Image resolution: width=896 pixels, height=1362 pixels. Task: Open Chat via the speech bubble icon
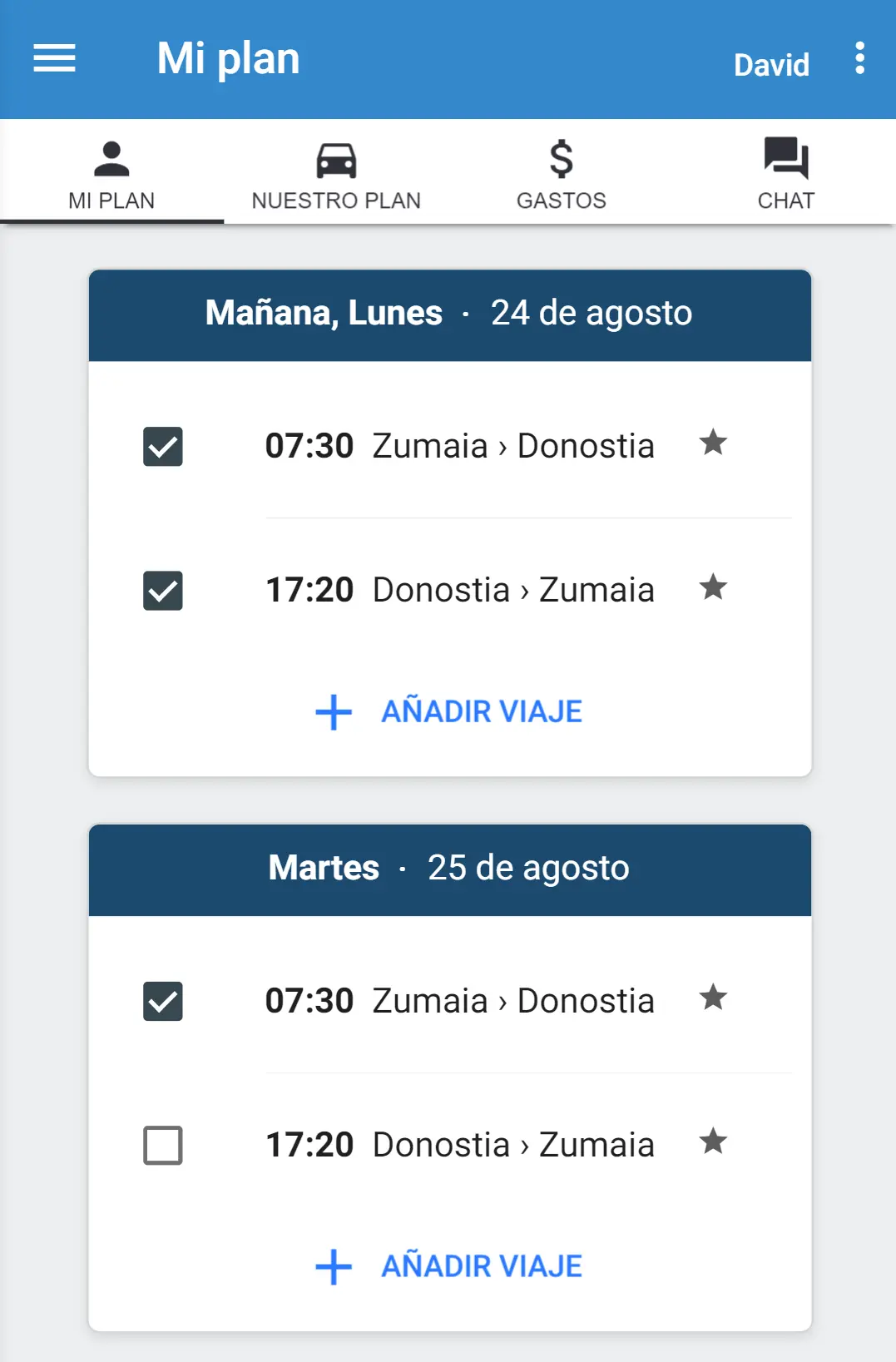point(785,156)
